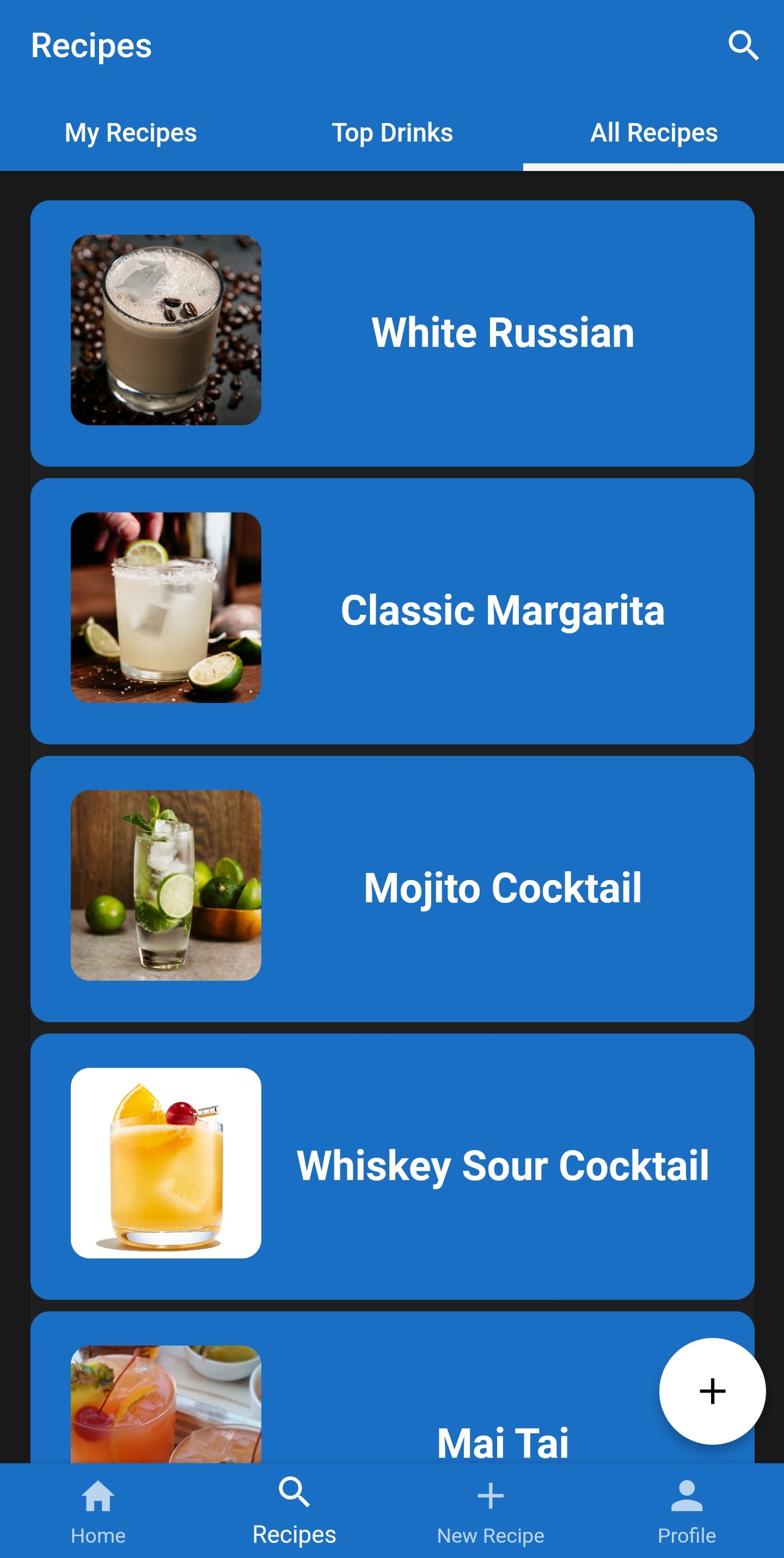Open search from the top bar
Viewport: 784px width, 1558px height.
[x=743, y=46]
